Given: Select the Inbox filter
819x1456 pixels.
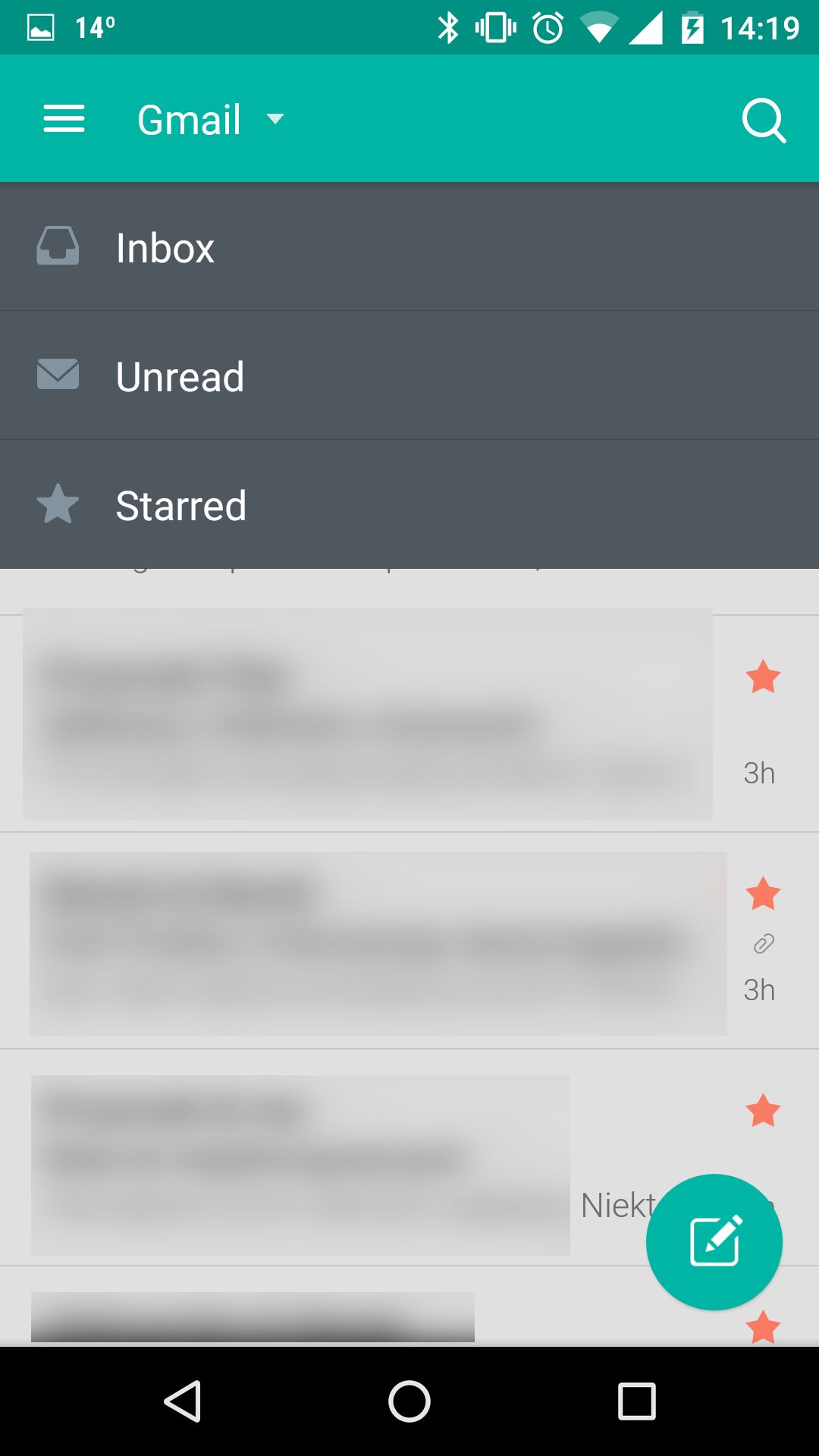Looking at the screenshot, I should [x=409, y=246].
